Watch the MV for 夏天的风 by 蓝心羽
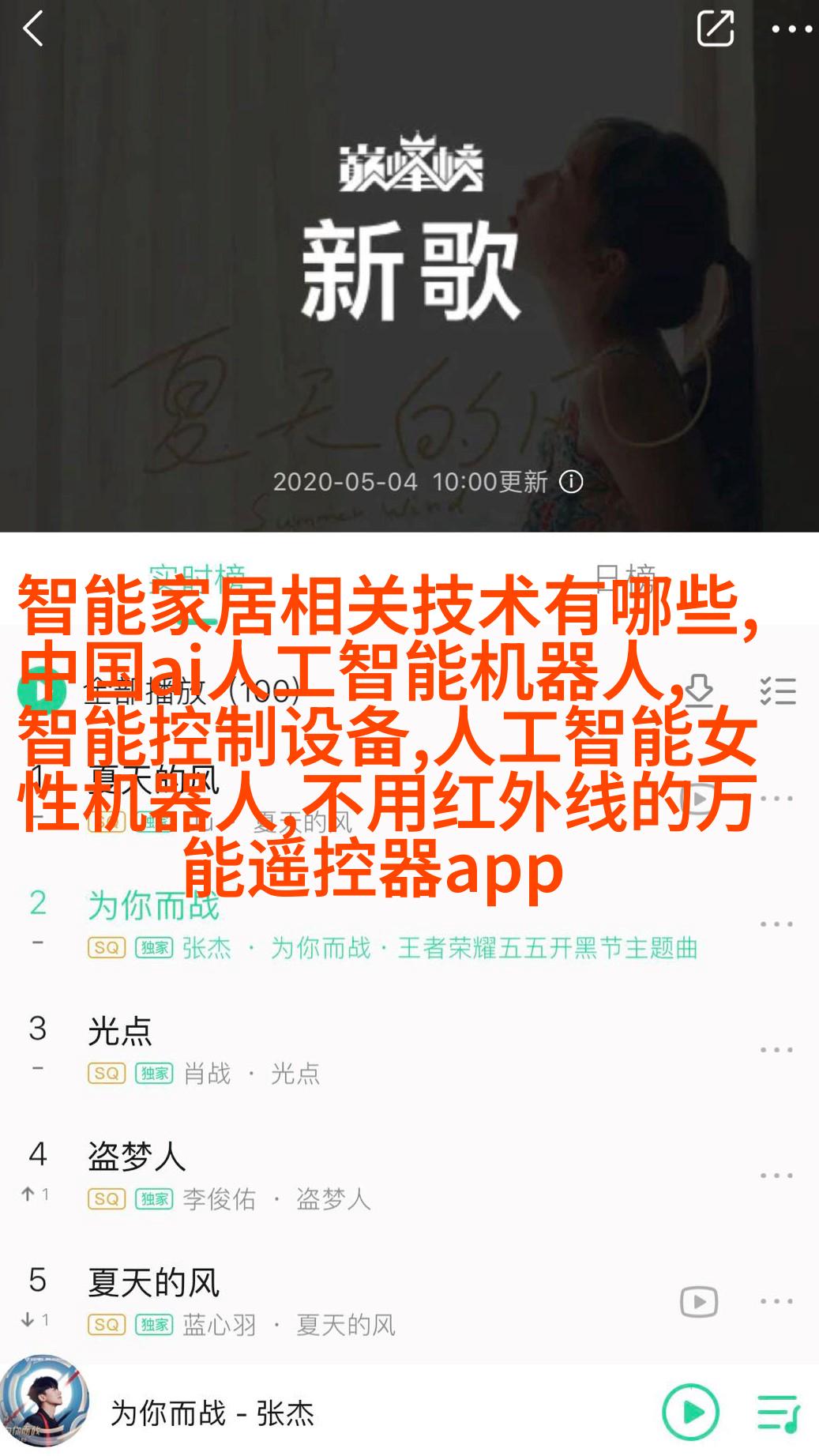 click(x=699, y=1302)
